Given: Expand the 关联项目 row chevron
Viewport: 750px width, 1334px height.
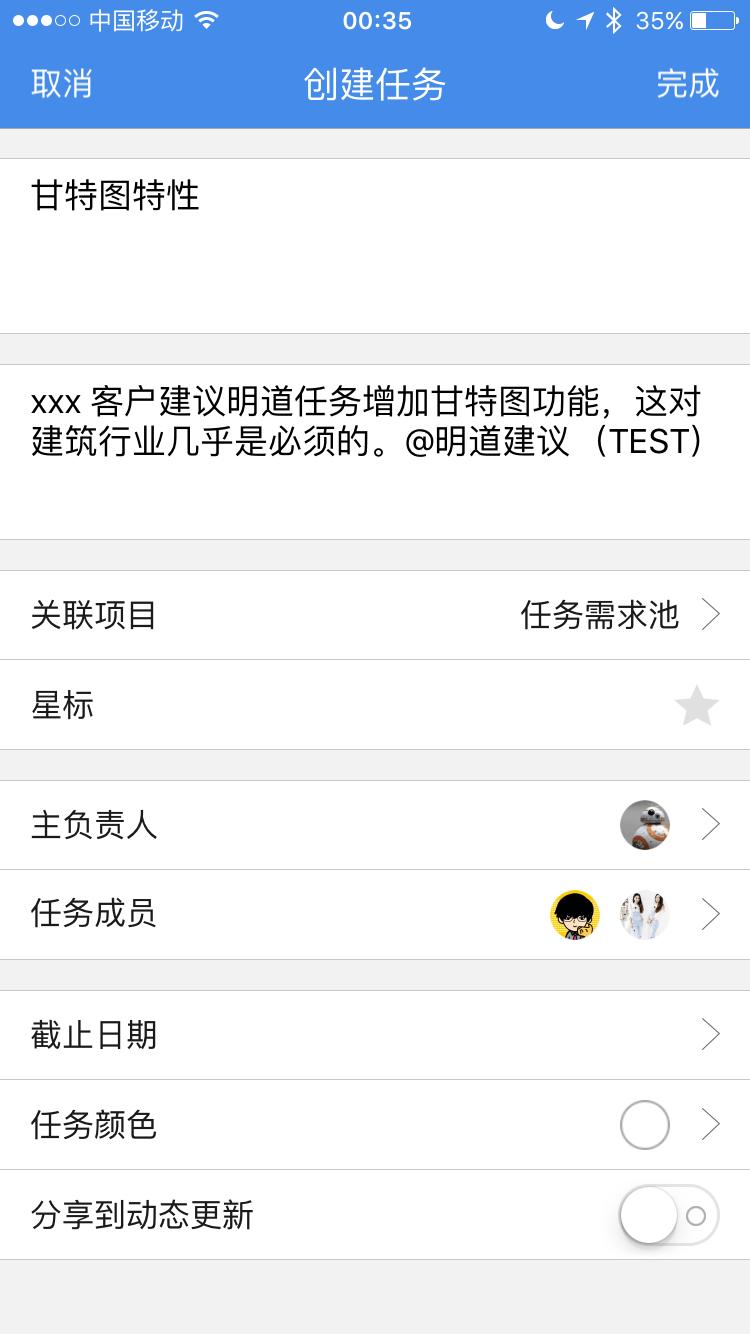Looking at the screenshot, I should tap(711, 615).
